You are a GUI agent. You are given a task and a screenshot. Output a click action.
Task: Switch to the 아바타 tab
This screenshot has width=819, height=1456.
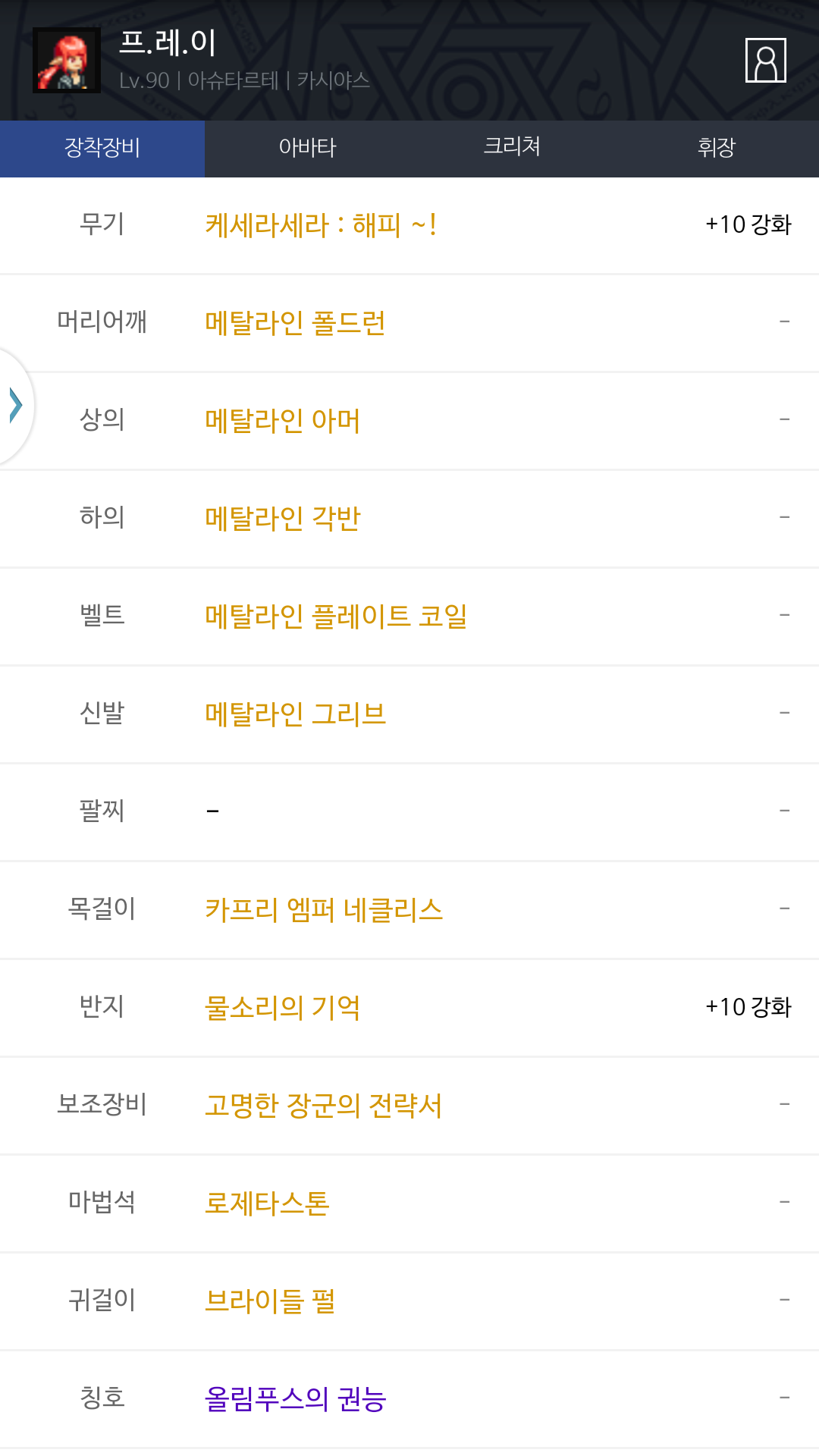(x=307, y=148)
